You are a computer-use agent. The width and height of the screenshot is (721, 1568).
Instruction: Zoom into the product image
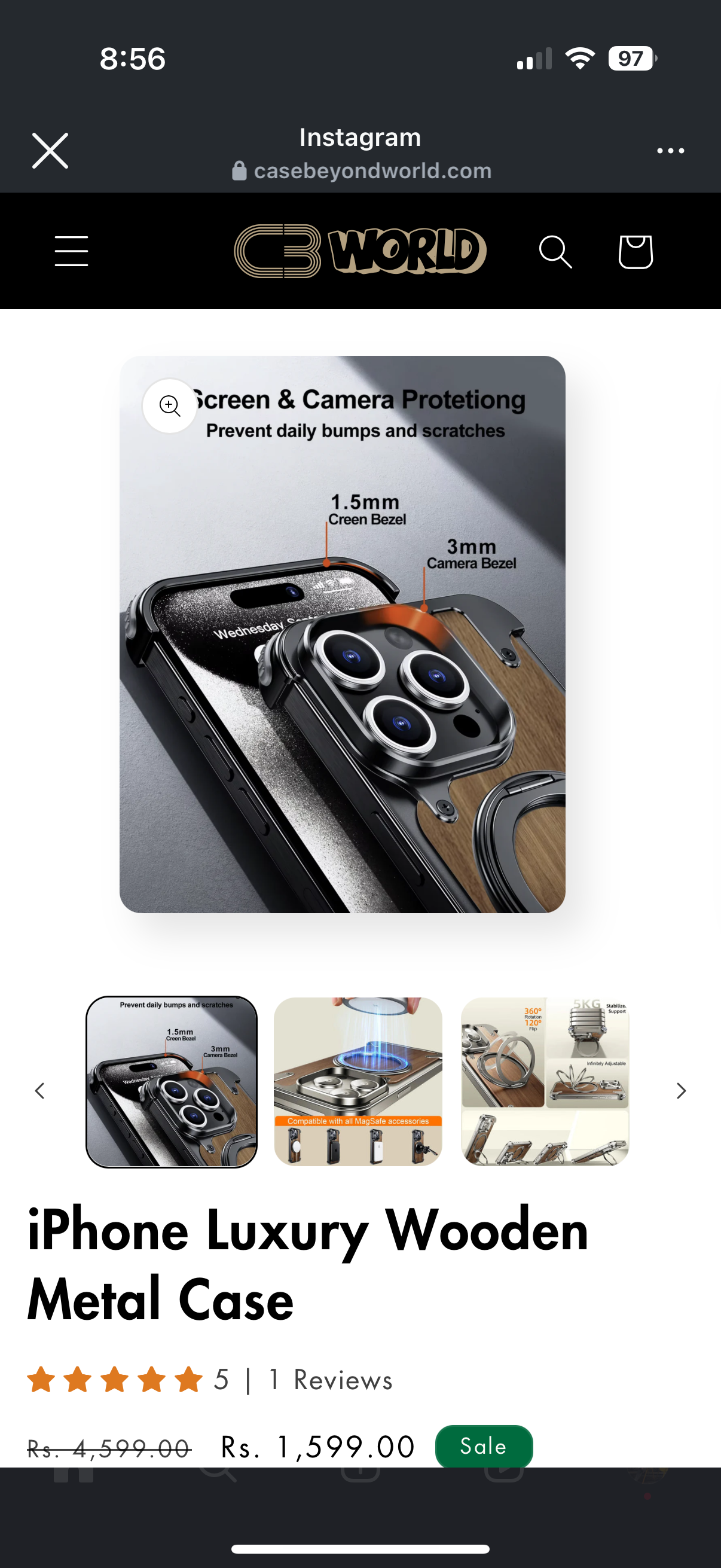[x=170, y=405]
